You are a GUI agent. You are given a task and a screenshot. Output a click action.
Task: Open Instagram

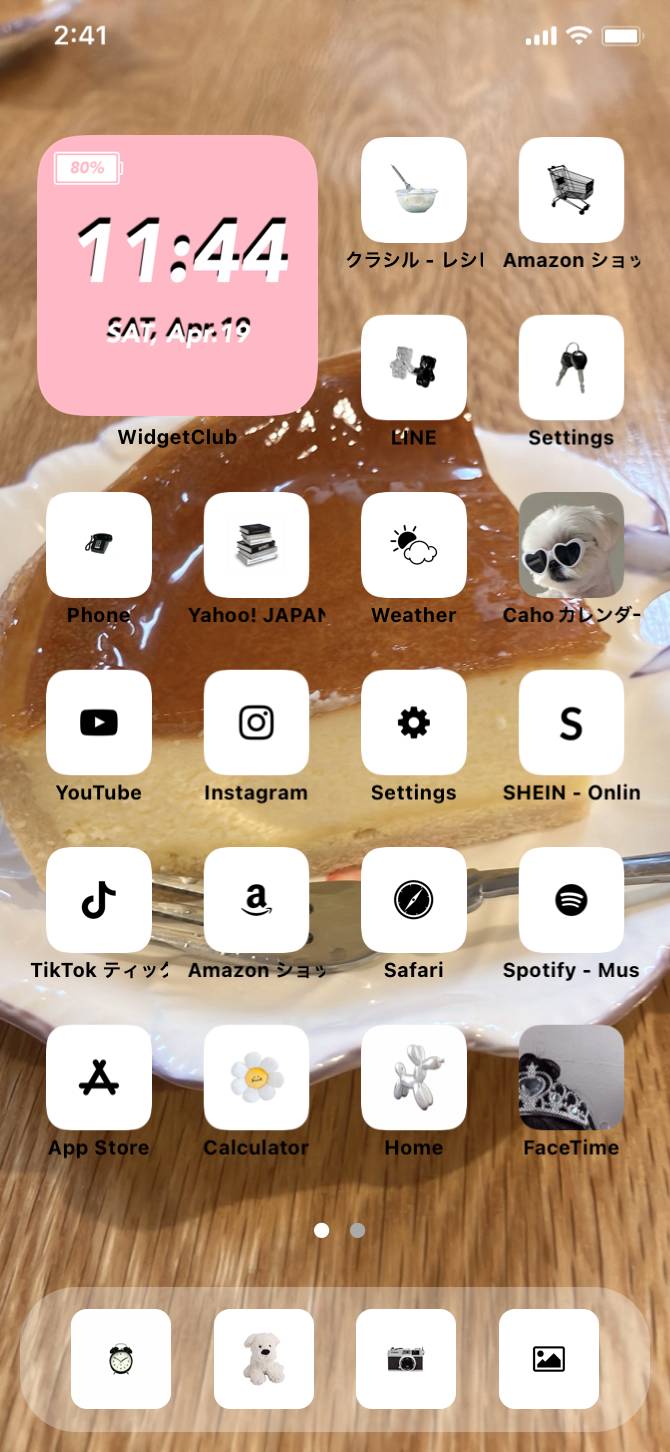pos(256,722)
